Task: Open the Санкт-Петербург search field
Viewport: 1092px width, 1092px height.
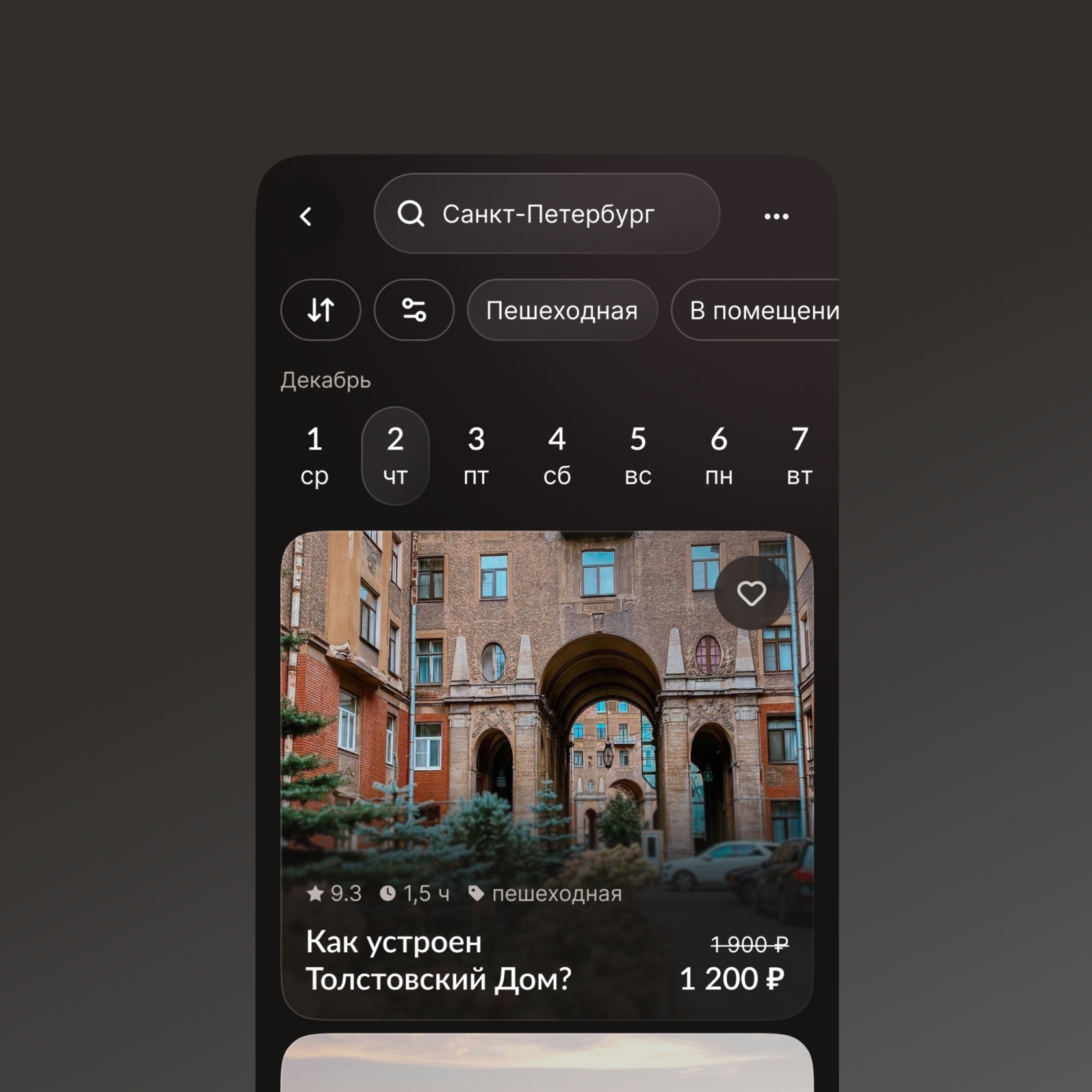Action: pyautogui.click(x=547, y=214)
